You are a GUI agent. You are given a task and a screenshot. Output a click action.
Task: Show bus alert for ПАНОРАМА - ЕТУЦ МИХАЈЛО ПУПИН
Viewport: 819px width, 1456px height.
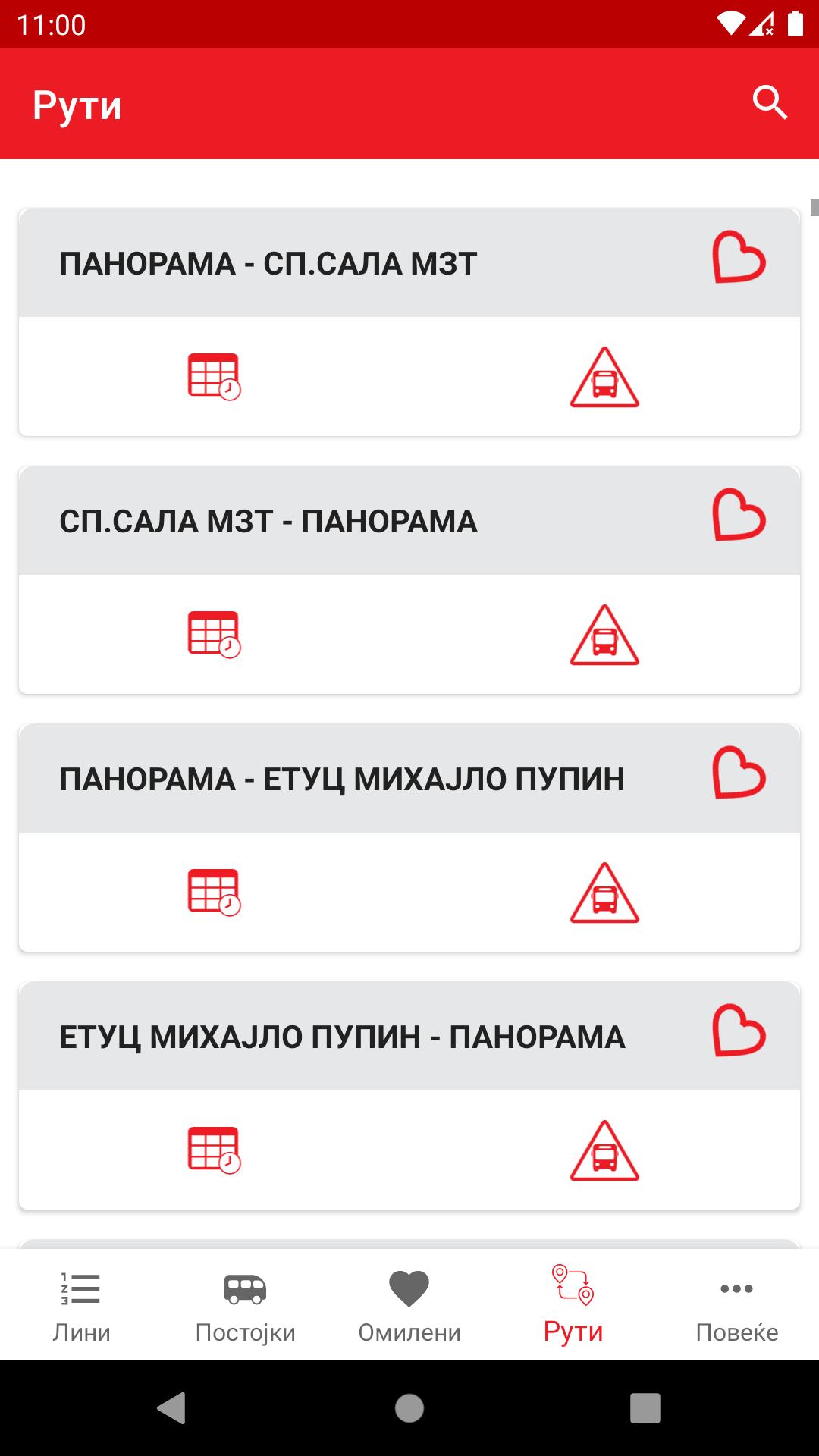(x=604, y=893)
